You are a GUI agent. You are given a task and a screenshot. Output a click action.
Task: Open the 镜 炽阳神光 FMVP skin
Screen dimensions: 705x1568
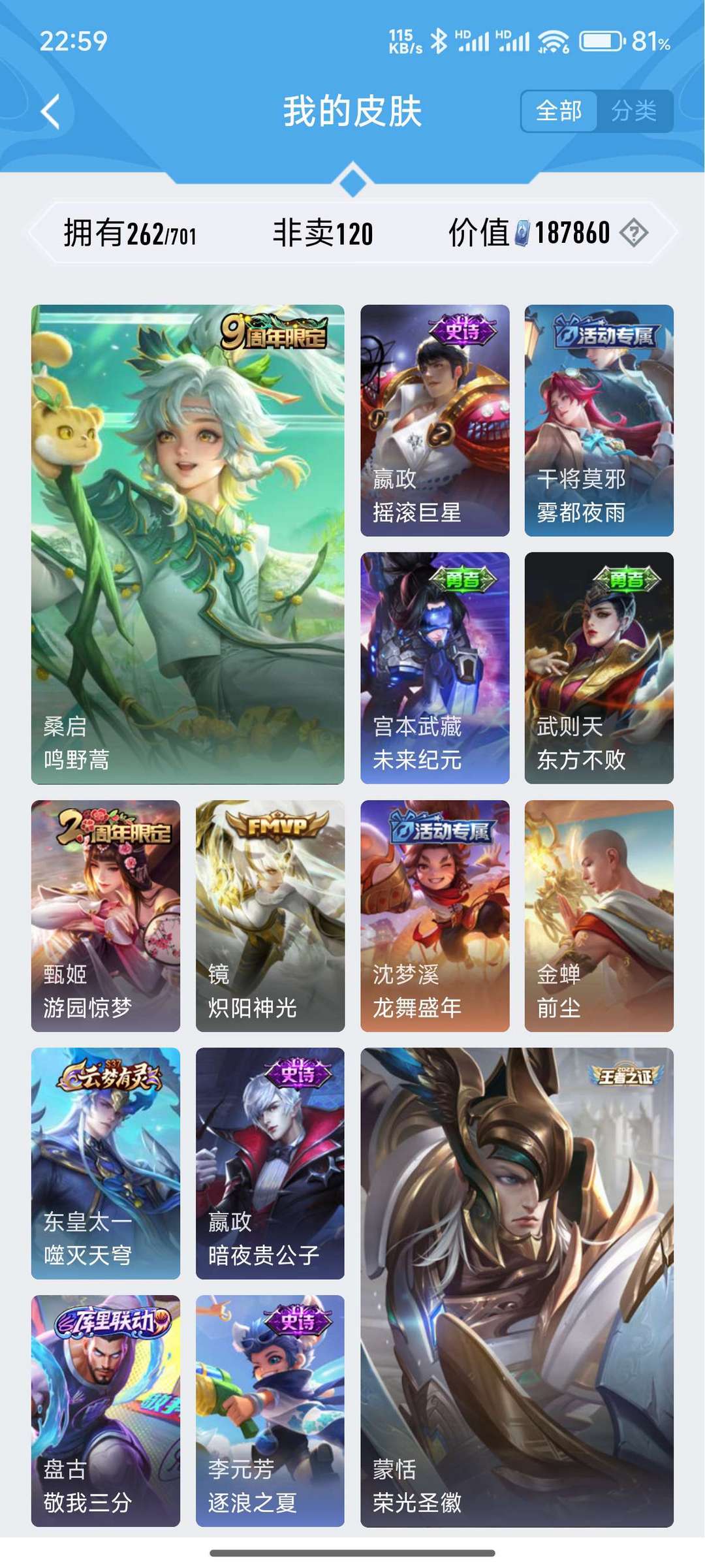(270, 915)
